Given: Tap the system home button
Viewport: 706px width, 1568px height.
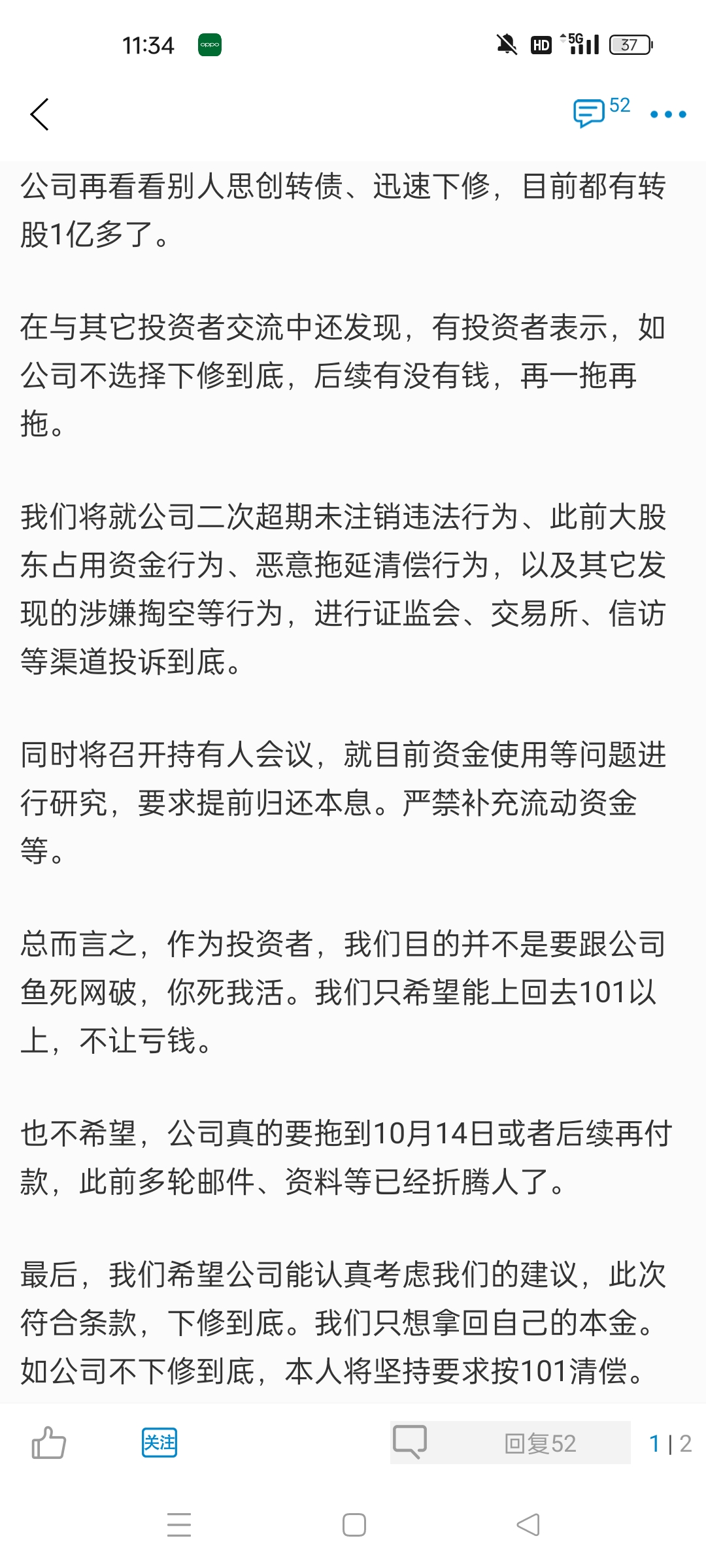Looking at the screenshot, I should coord(354,1526).
